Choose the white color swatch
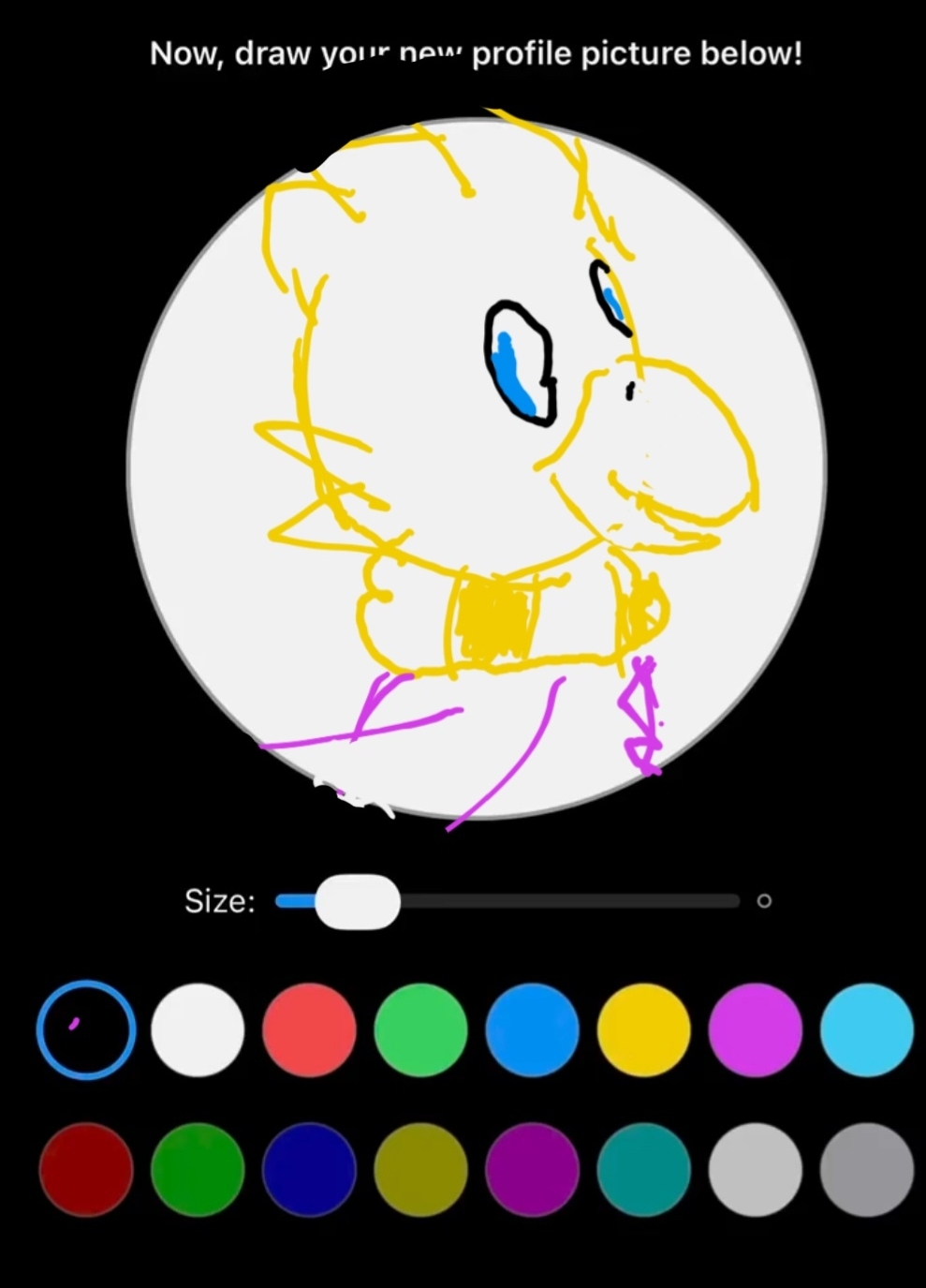926x1288 pixels. (198, 1029)
